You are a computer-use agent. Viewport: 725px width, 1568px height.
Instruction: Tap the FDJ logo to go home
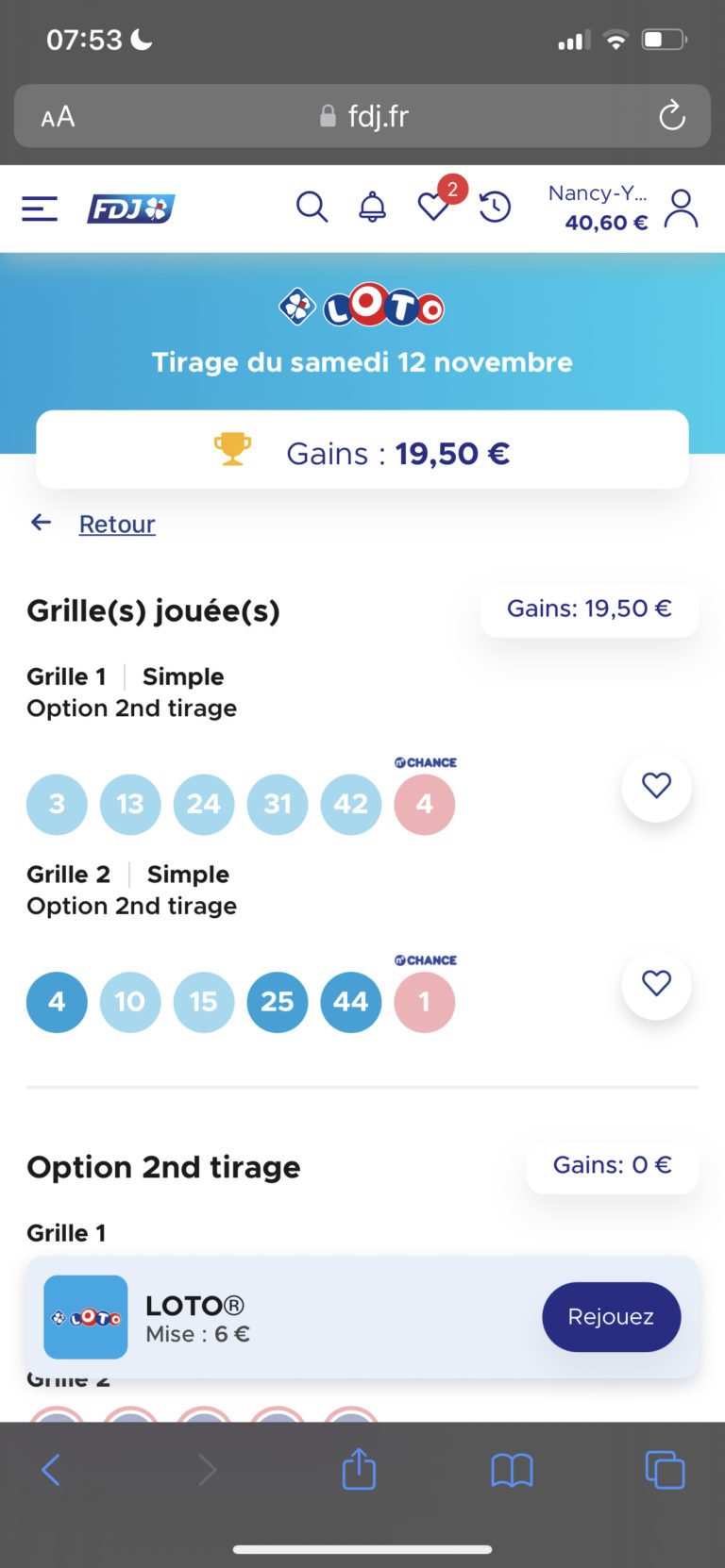(131, 209)
